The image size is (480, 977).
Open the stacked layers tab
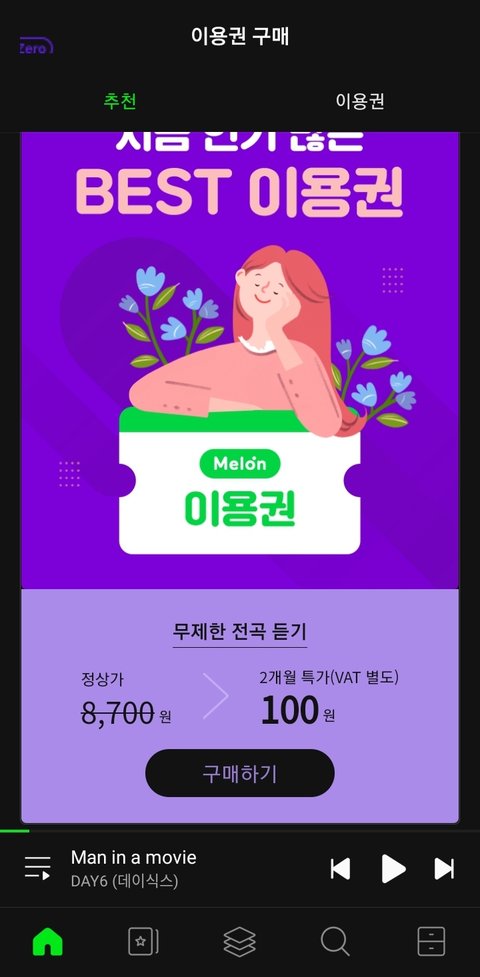coord(239,941)
